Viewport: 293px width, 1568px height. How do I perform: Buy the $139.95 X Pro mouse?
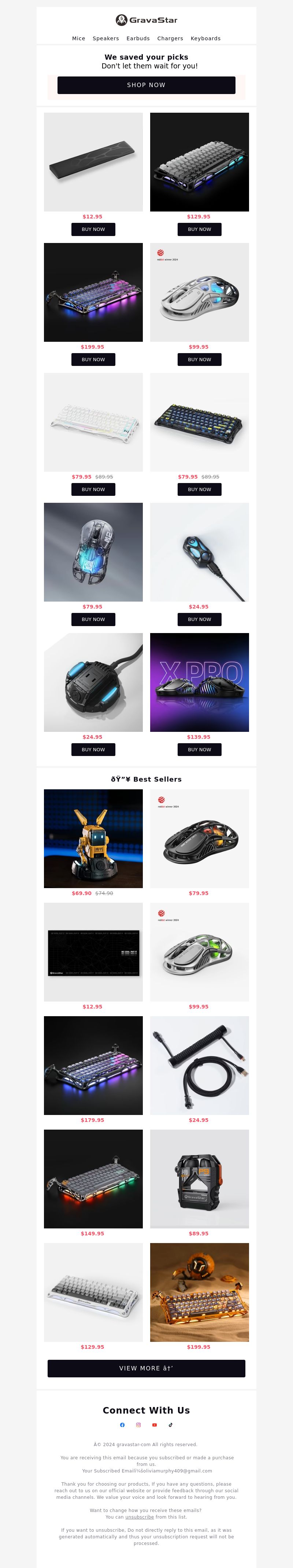pos(199,750)
